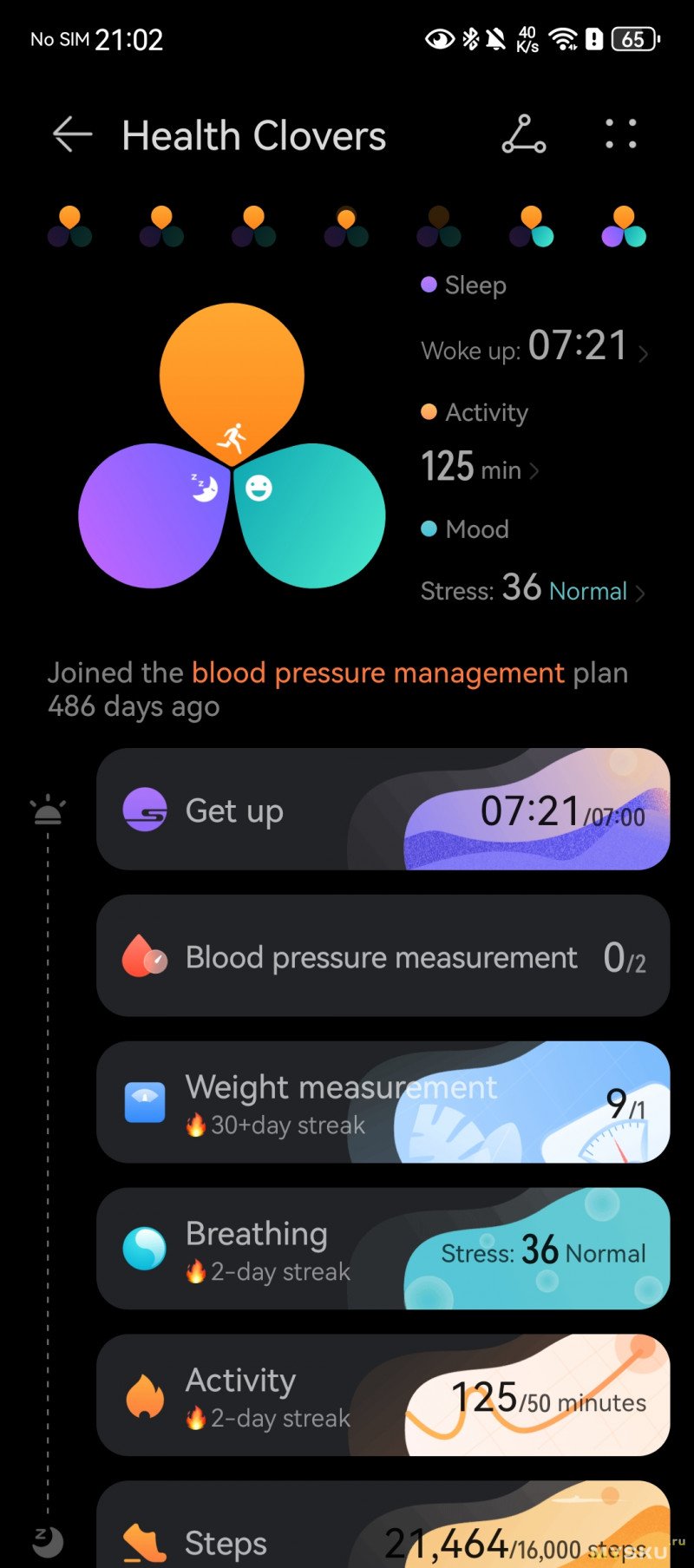This screenshot has width=694, height=1568.
Task: Open the share route icon
Action: click(x=524, y=134)
